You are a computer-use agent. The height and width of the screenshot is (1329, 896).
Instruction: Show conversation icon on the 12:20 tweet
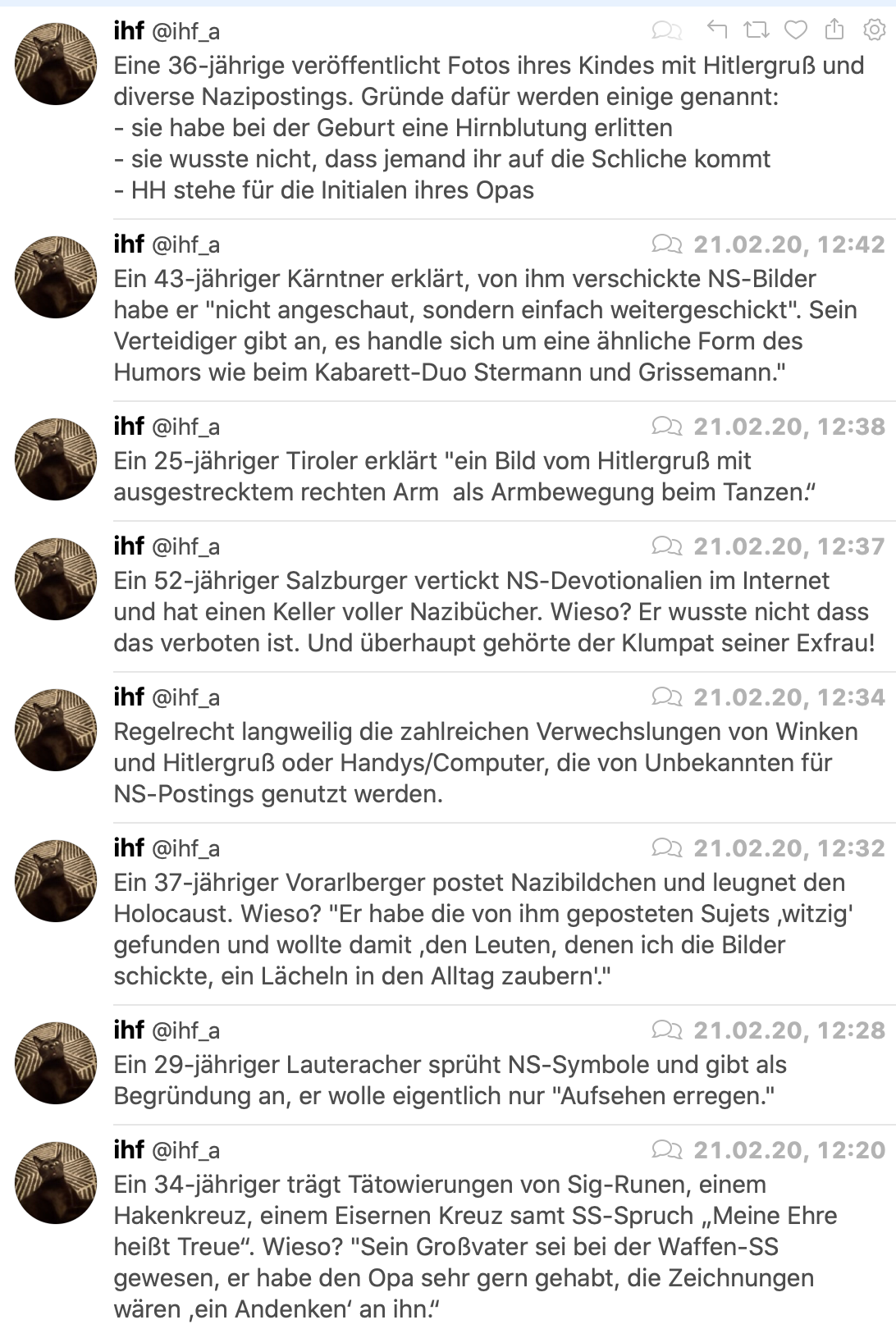[x=666, y=1150]
